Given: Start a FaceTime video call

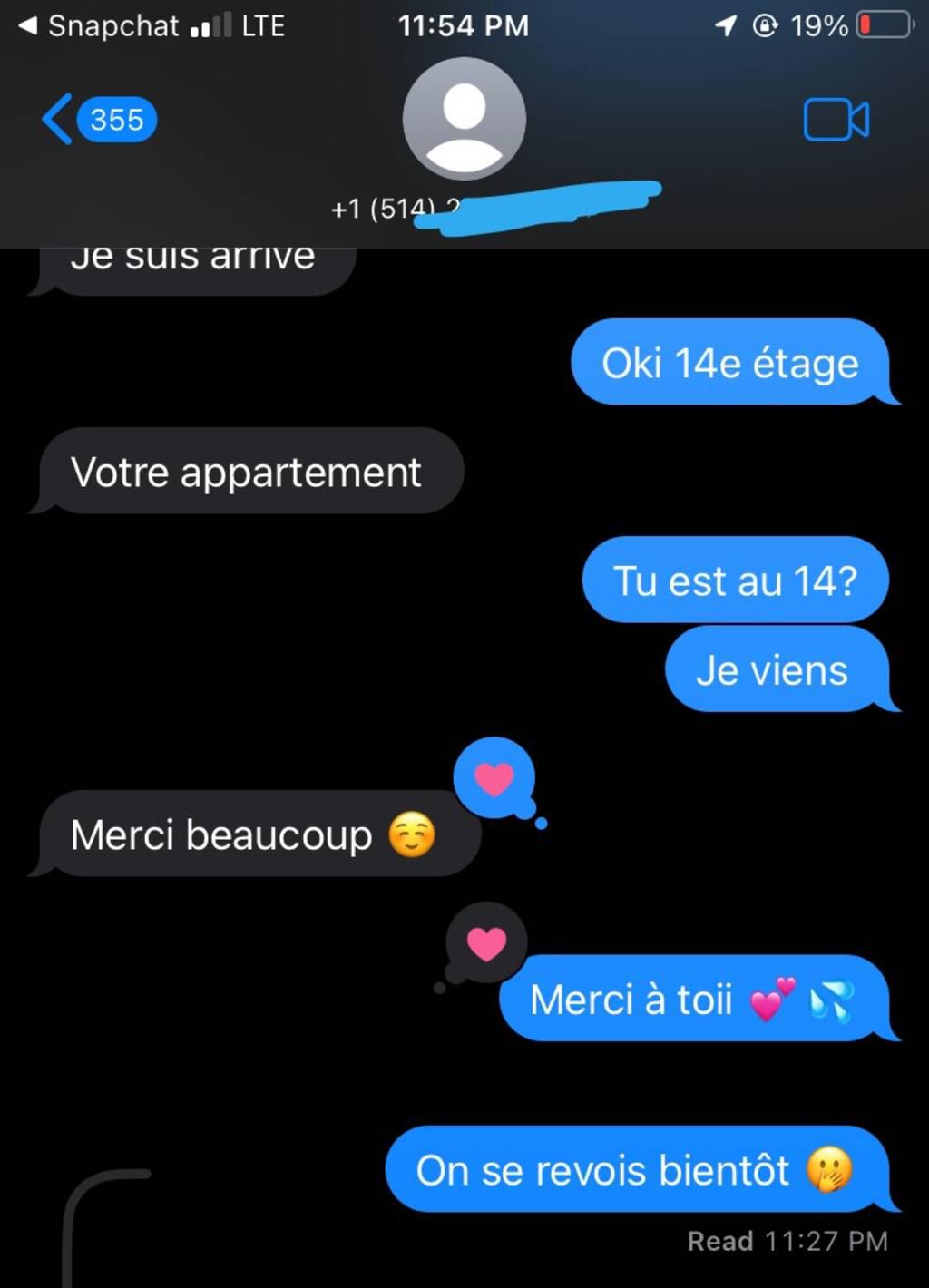Looking at the screenshot, I should click(836, 119).
